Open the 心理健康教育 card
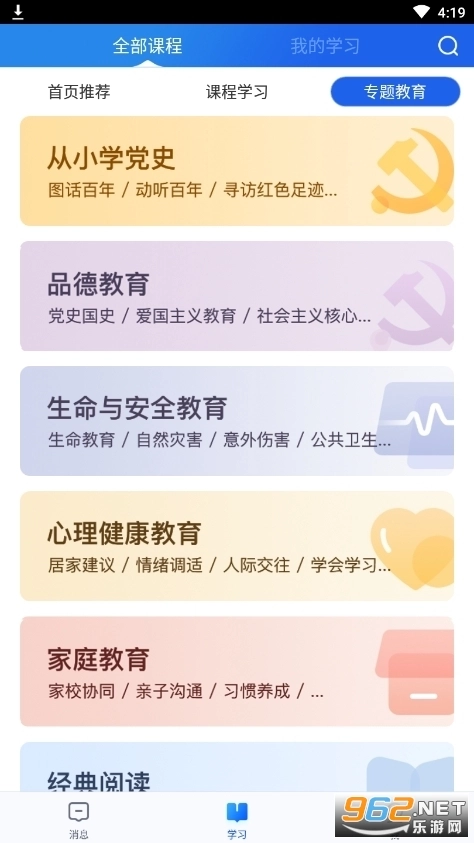The image size is (474, 843). tap(237, 546)
